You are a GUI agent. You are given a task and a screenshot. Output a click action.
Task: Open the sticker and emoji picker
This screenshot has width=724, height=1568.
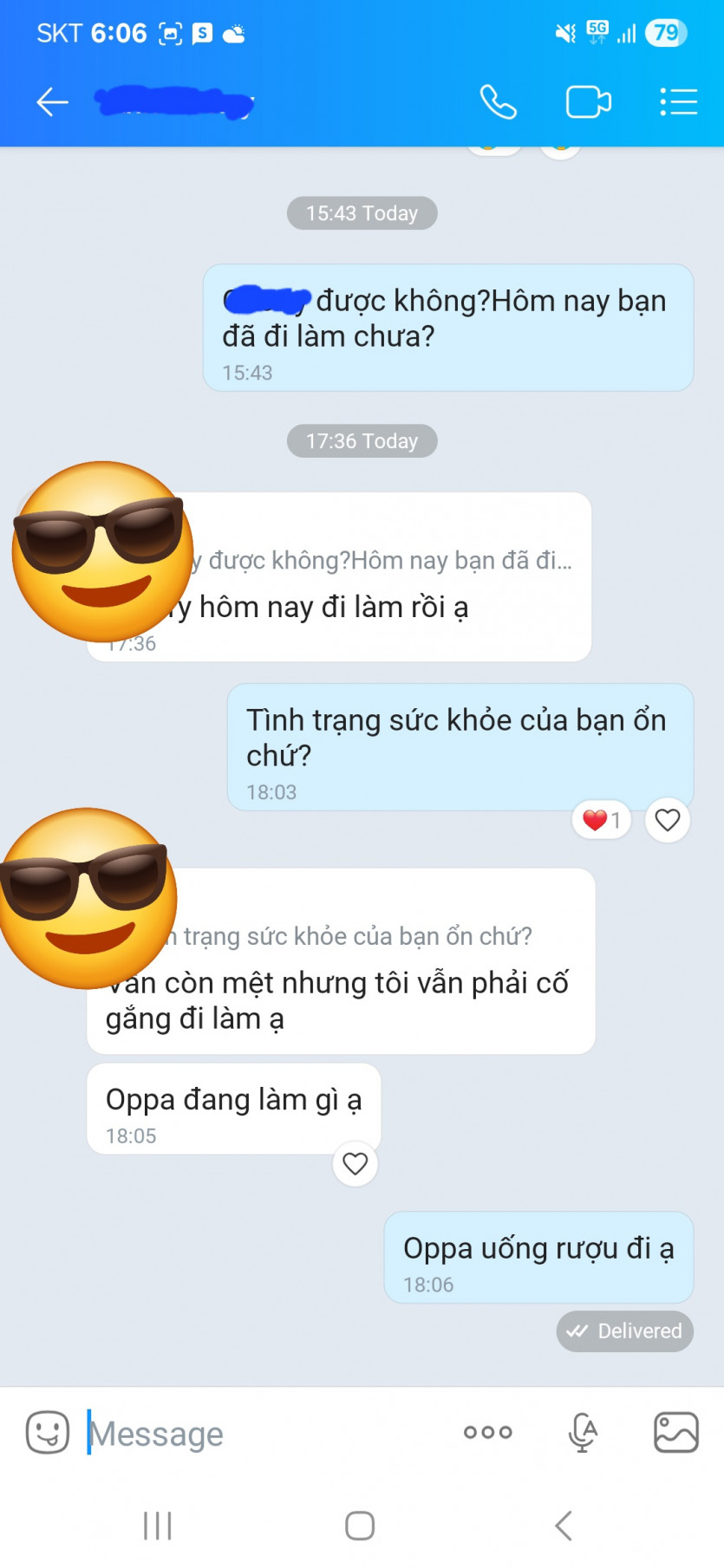point(48,1432)
